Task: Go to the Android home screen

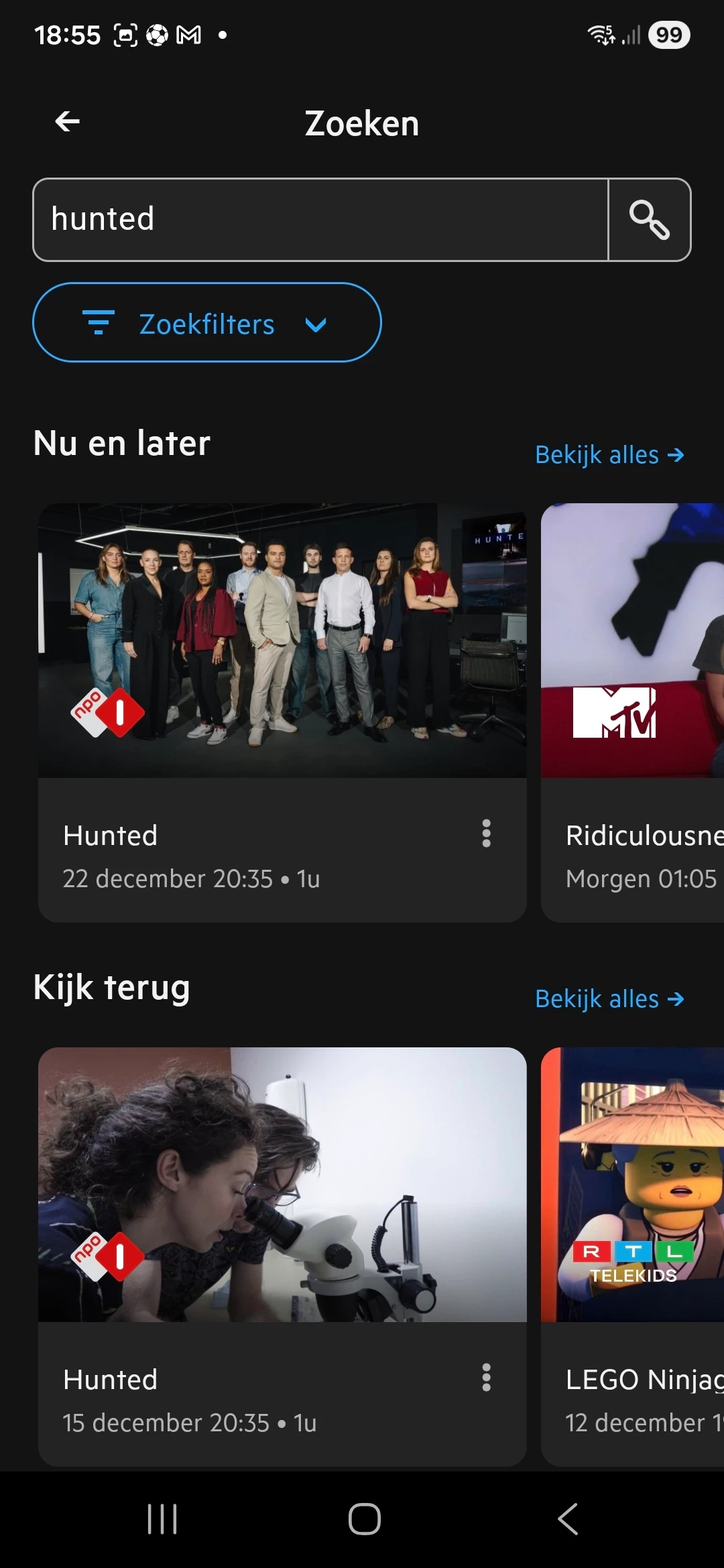Action: click(x=364, y=1519)
